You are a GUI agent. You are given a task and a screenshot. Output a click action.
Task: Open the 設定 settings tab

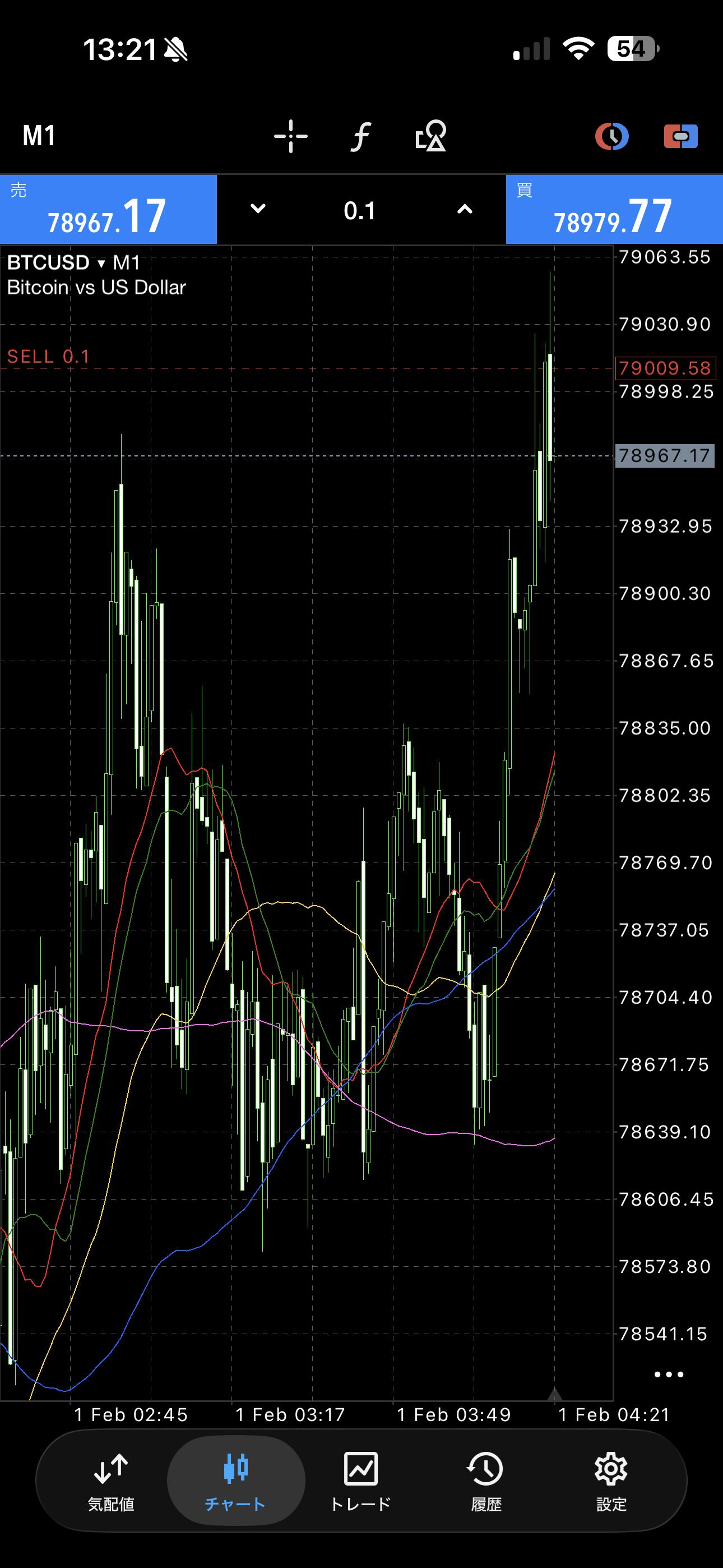611,1481
